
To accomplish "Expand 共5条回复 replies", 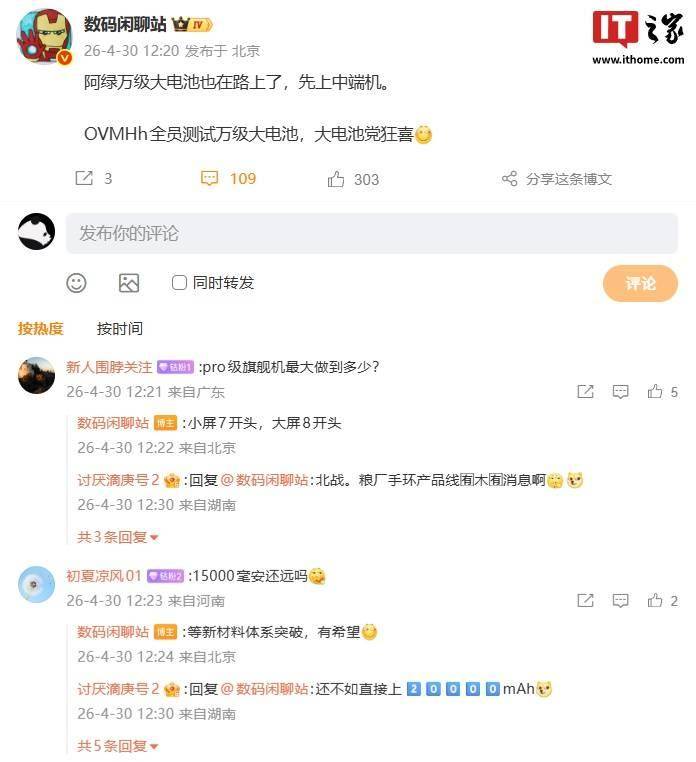I will (118, 746).
